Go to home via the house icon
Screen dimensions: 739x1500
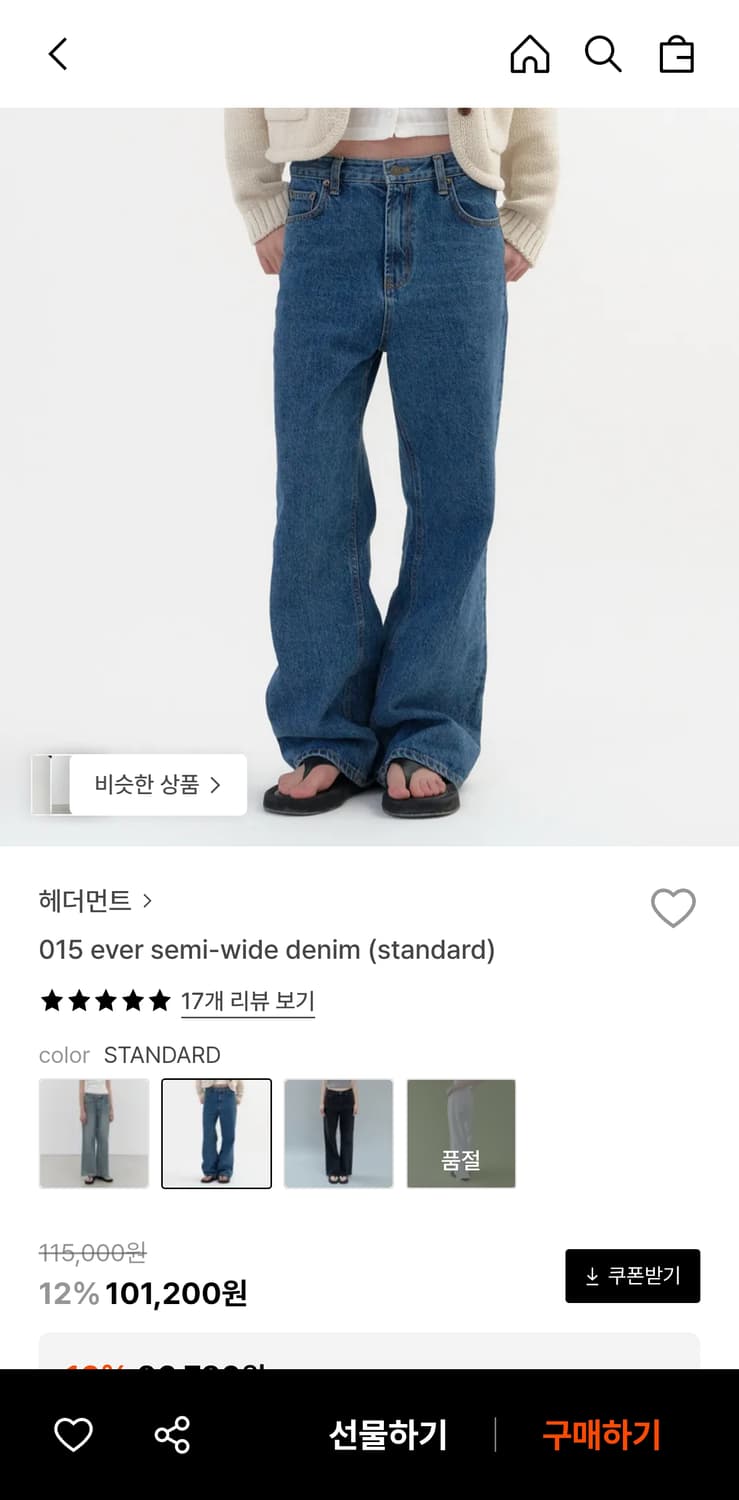click(530, 55)
